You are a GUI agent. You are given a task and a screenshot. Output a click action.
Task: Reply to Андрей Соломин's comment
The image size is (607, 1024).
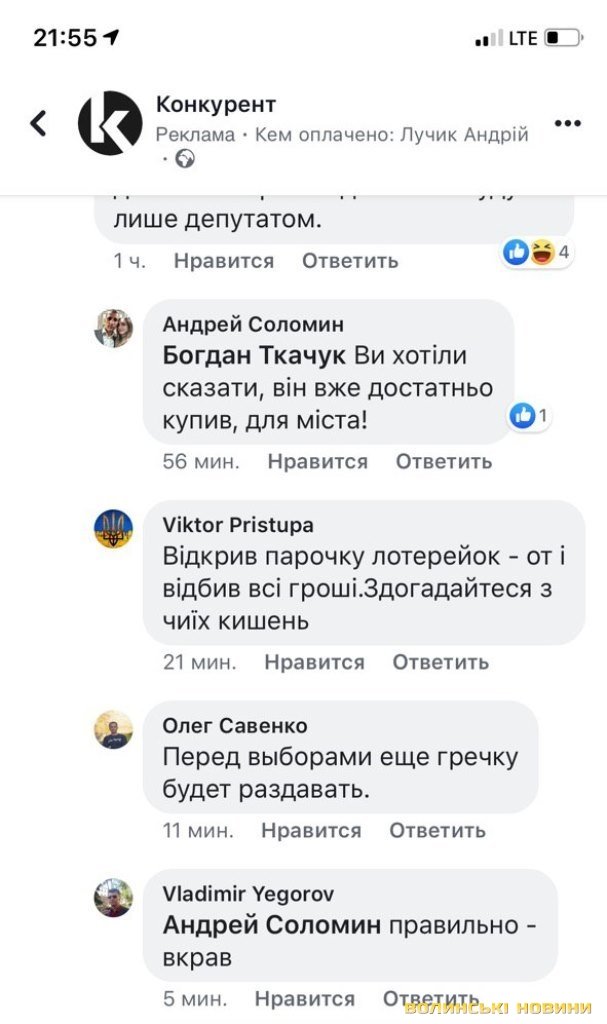pos(444,462)
